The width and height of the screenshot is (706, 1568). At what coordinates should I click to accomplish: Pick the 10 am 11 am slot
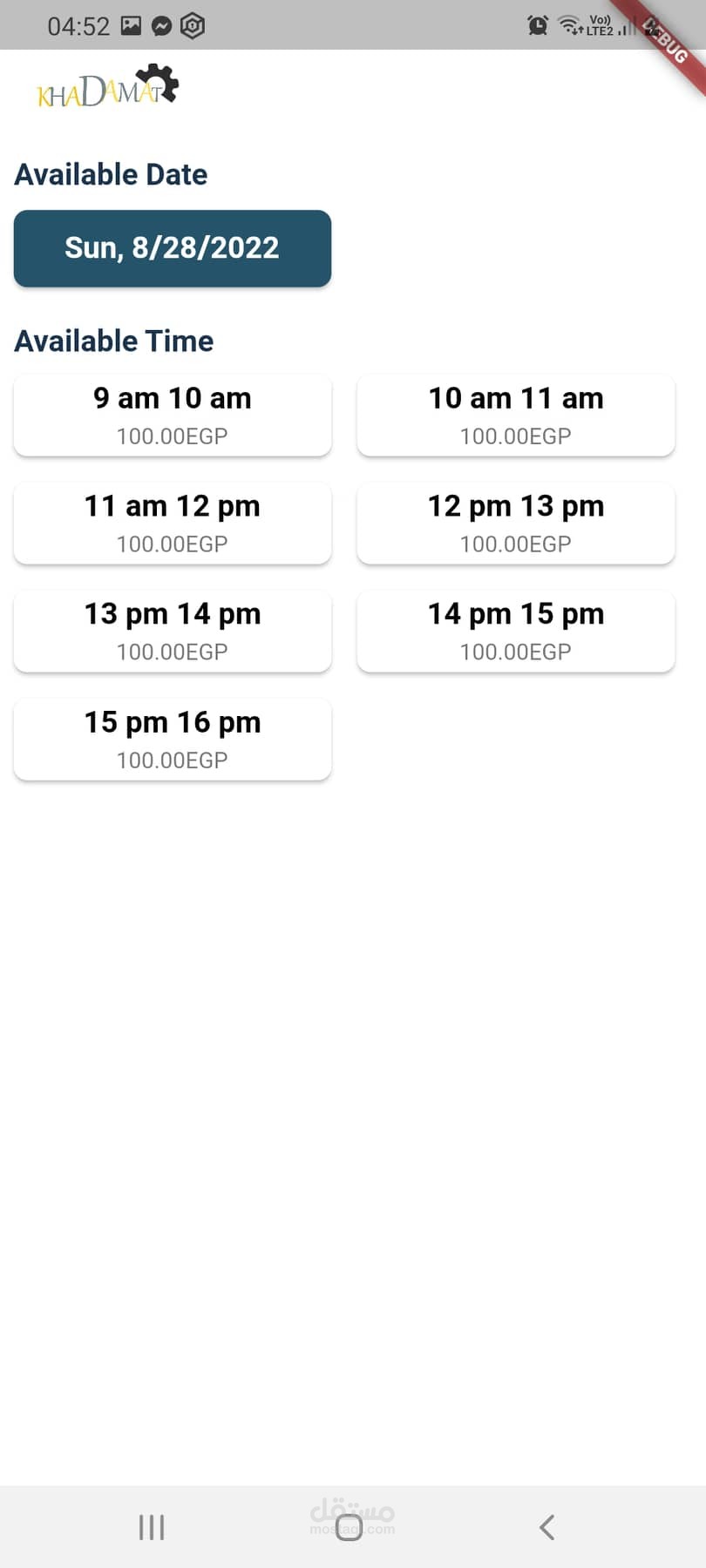[515, 415]
